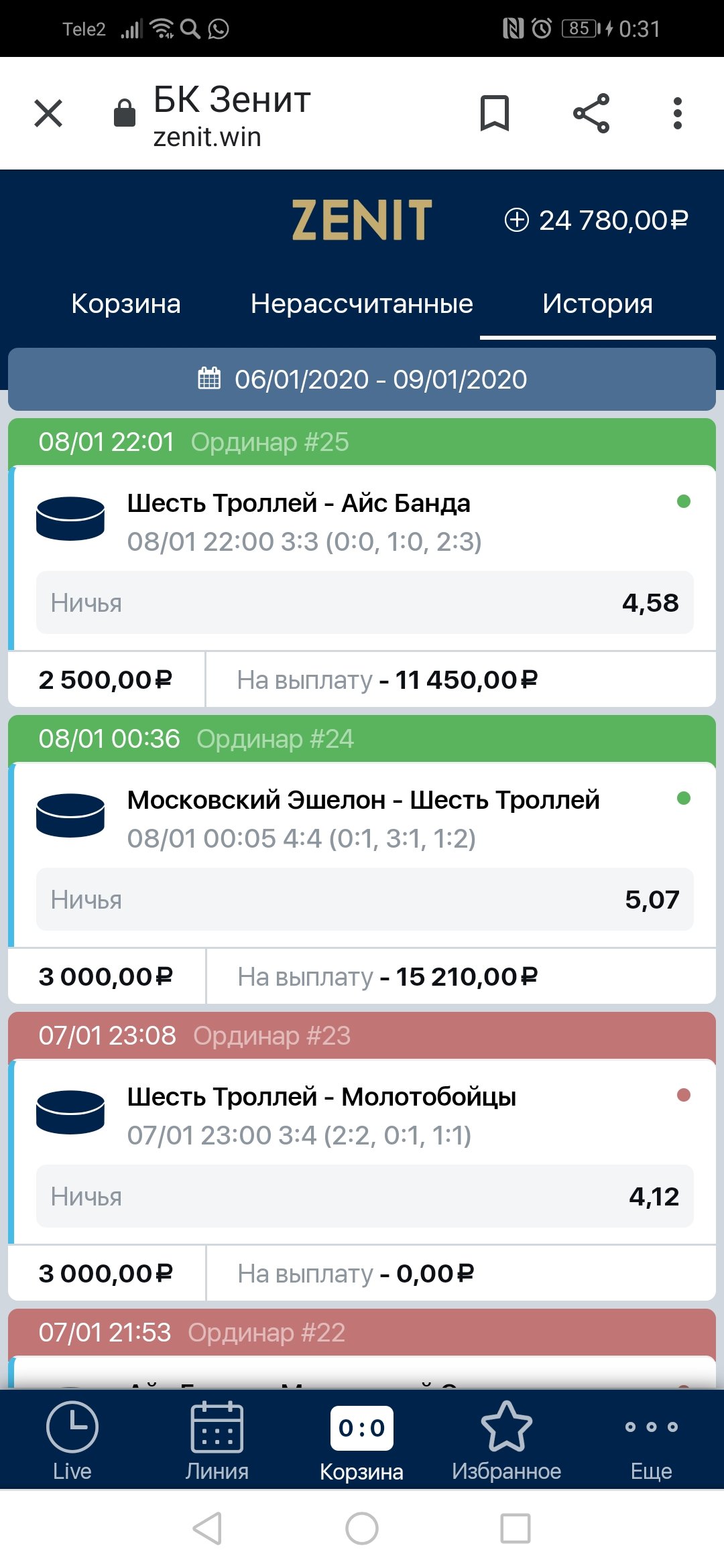
Task: Change the 06/01/2020 - 09/01/2020 date range
Action: click(362, 379)
